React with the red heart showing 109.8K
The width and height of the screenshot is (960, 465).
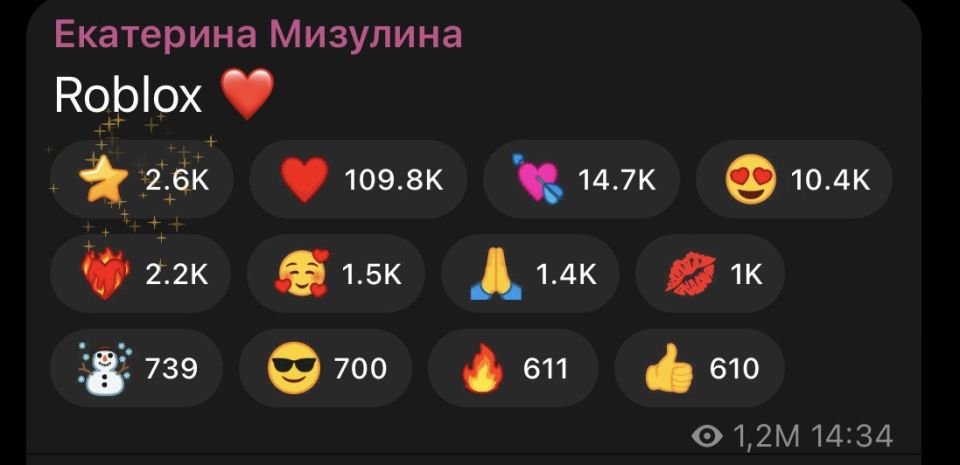pos(358,180)
